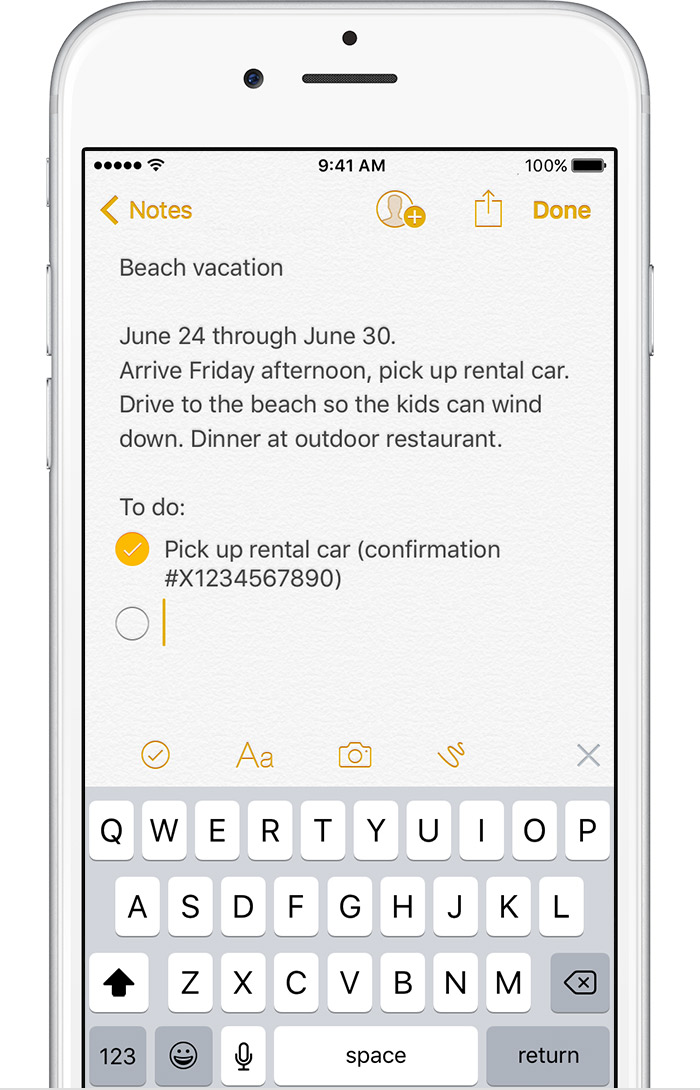Screen dimensions: 700x1090
Task: Open the Aa text formatting options
Action: (x=254, y=756)
